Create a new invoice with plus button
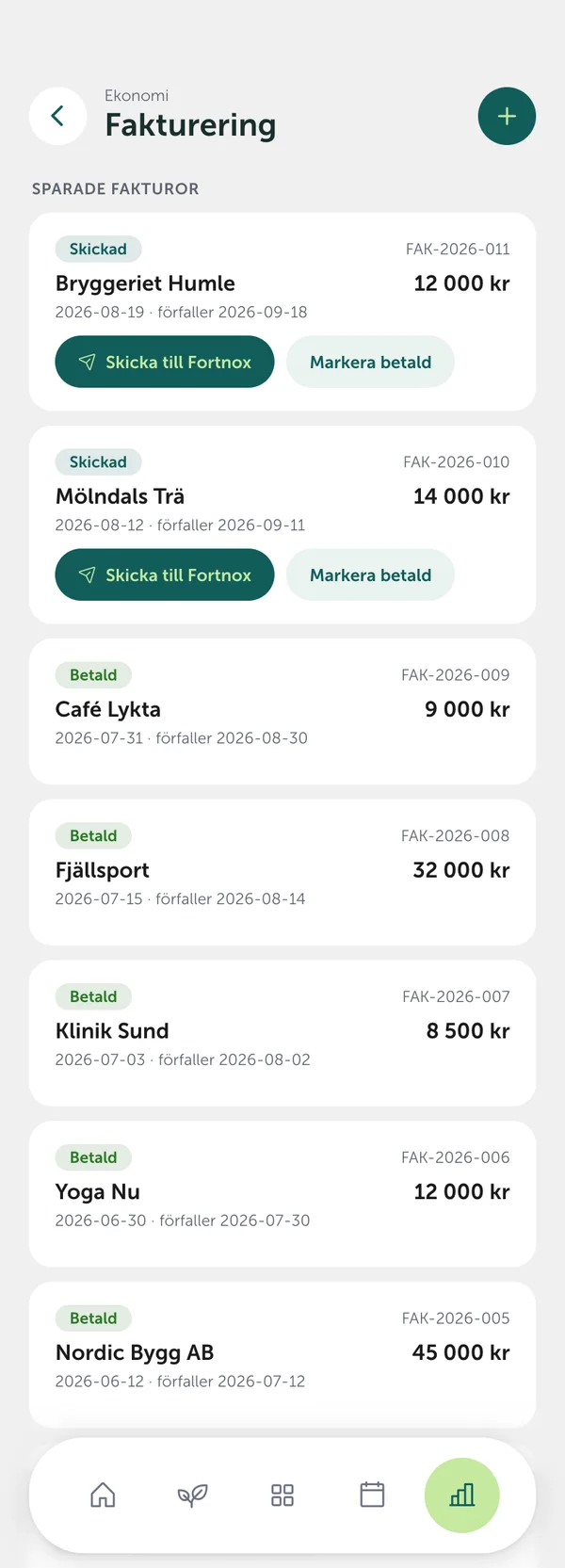 click(x=507, y=116)
